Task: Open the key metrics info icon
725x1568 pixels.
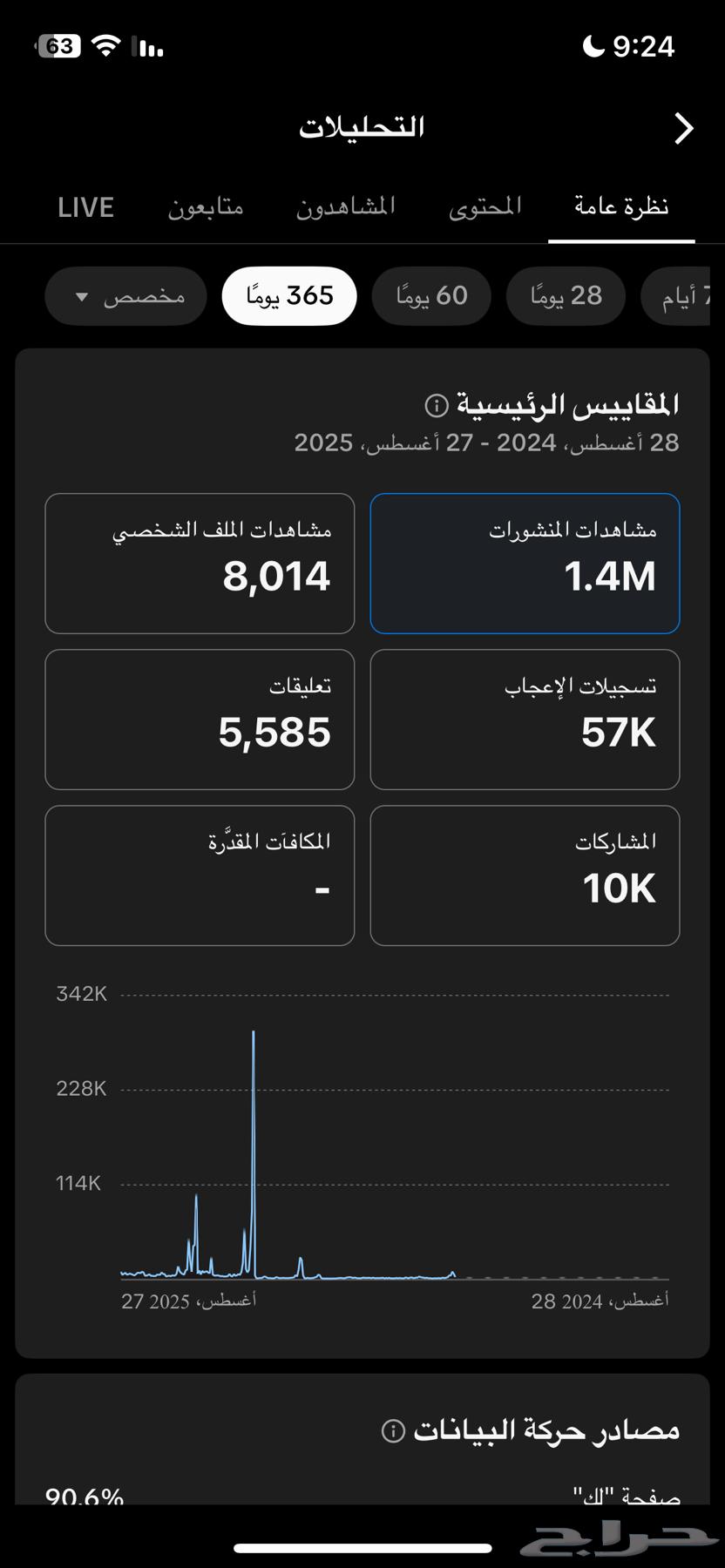Action: pos(433,404)
